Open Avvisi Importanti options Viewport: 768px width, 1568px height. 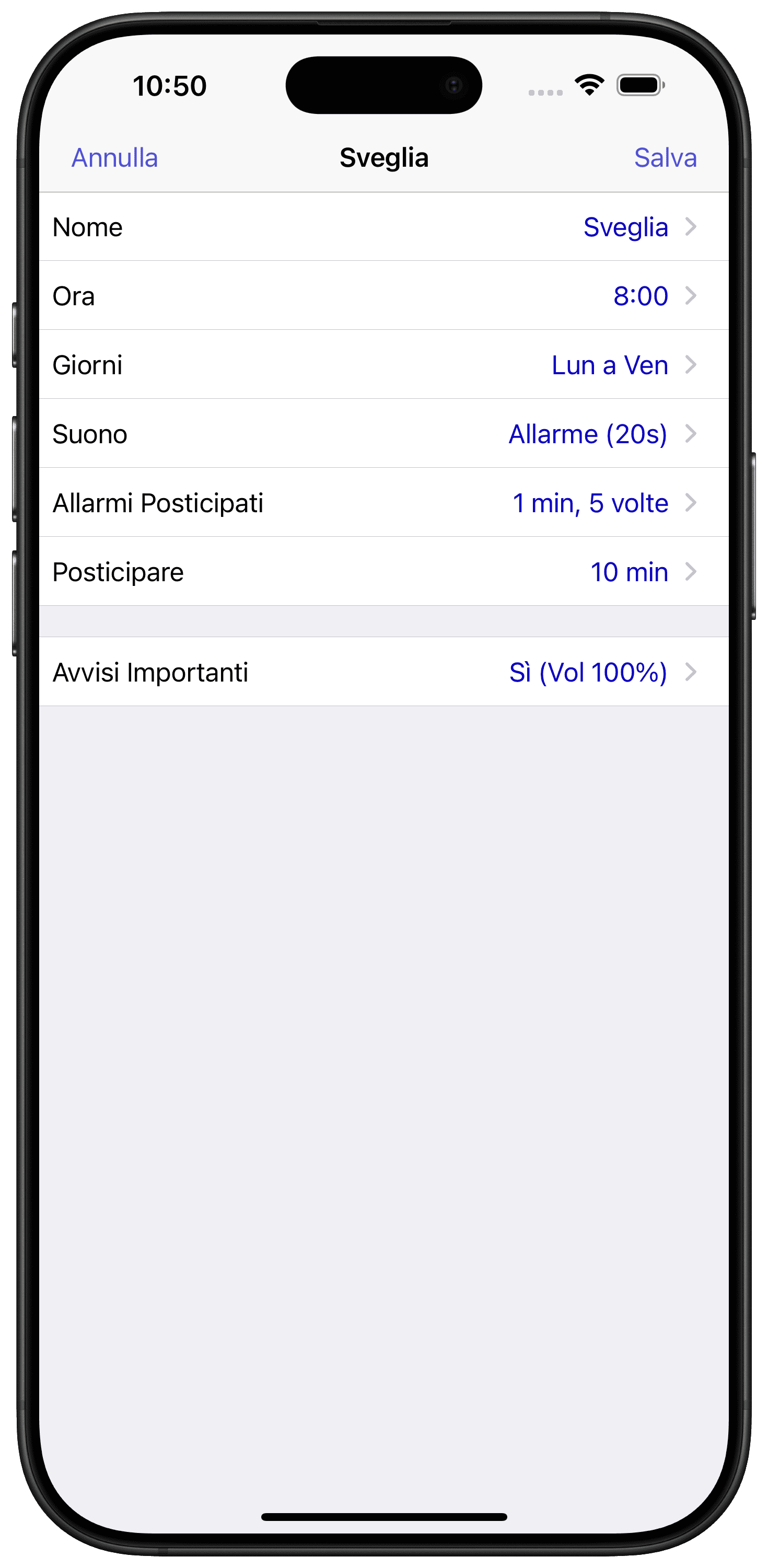[384, 672]
